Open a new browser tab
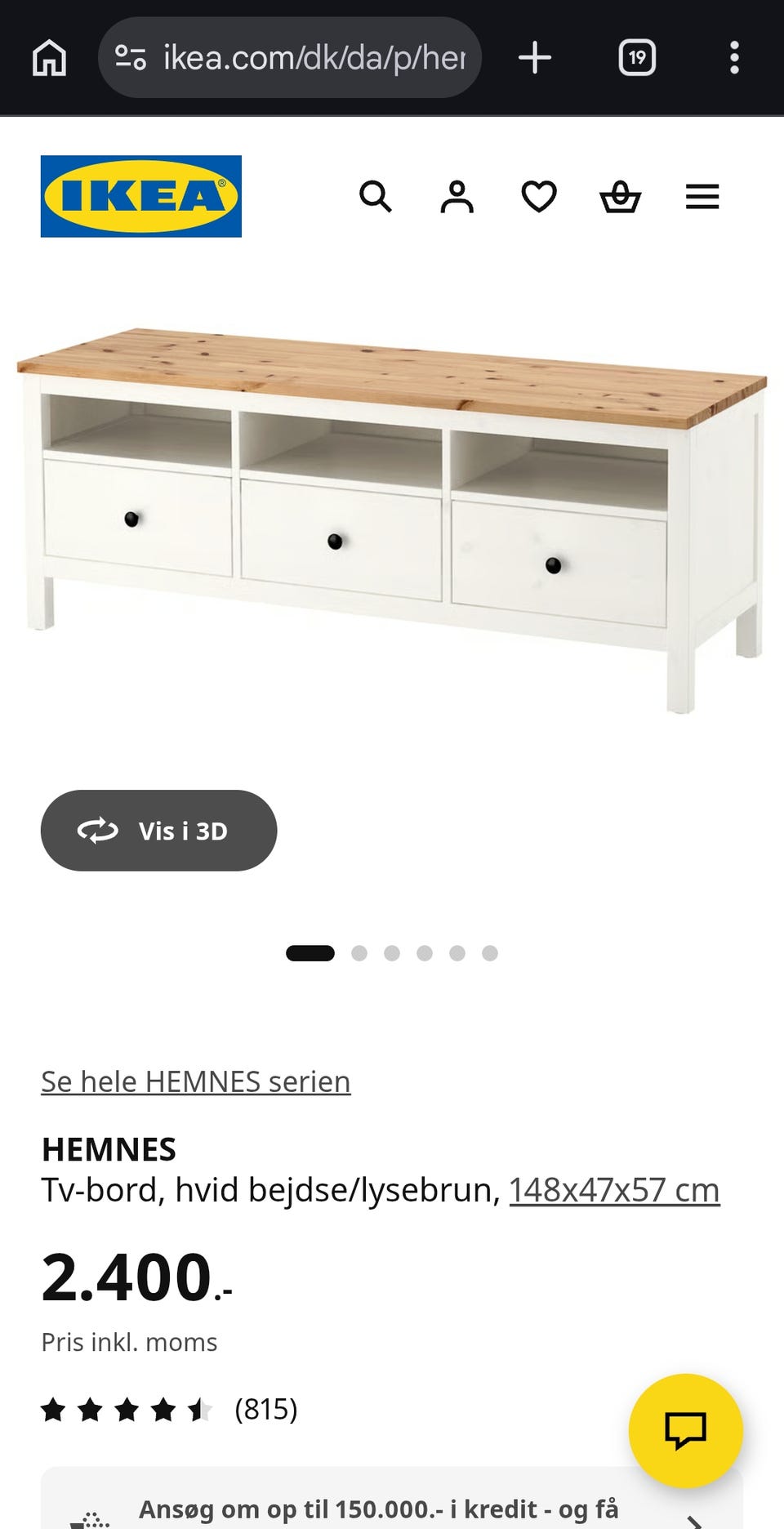Image resolution: width=784 pixels, height=1529 pixels. (535, 57)
